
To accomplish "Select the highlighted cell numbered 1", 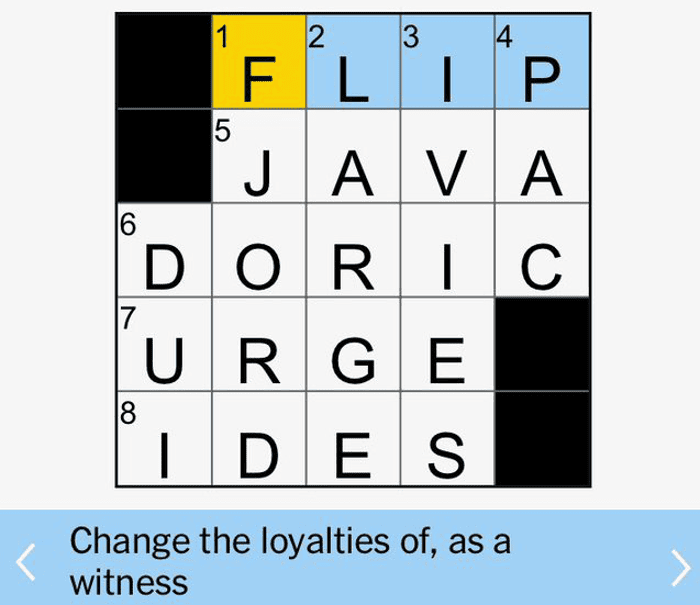I will tap(259, 61).
